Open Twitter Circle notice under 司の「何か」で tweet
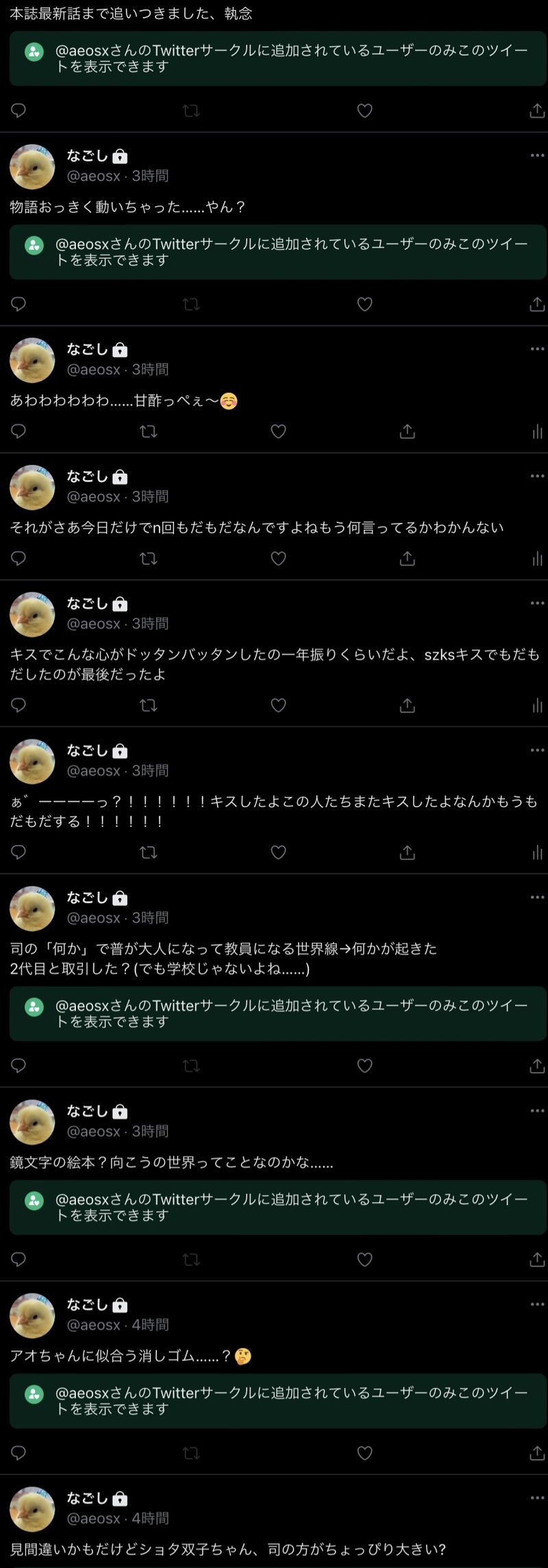548x1568 pixels. coord(277,1014)
